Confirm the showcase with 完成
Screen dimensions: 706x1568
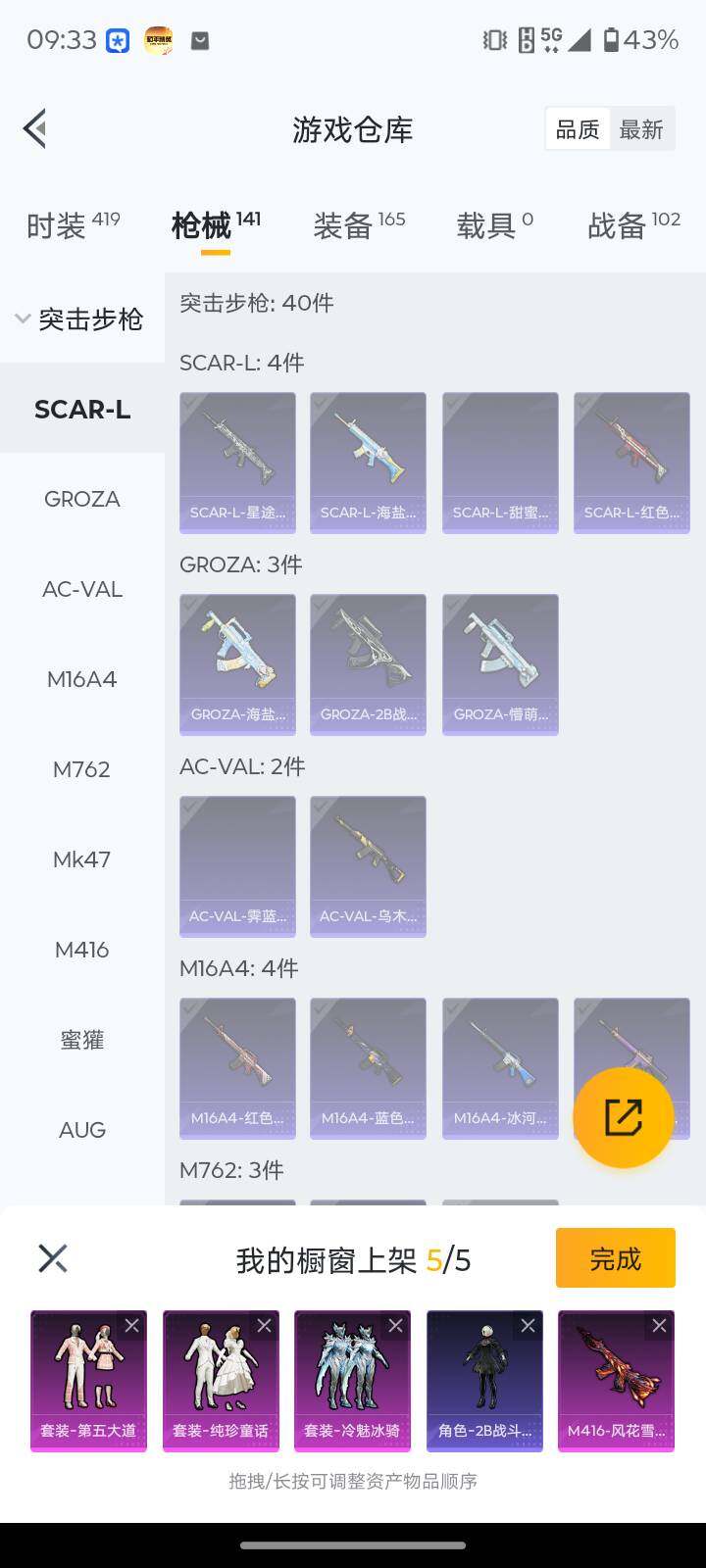click(x=615, y=1258)
